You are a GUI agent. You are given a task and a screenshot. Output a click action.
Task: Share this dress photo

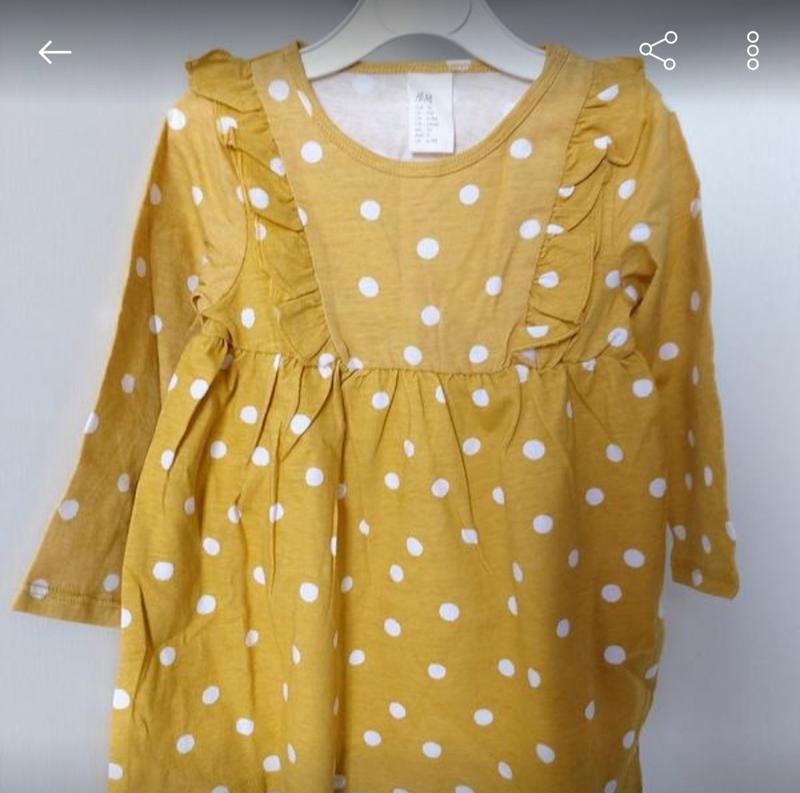658,50
